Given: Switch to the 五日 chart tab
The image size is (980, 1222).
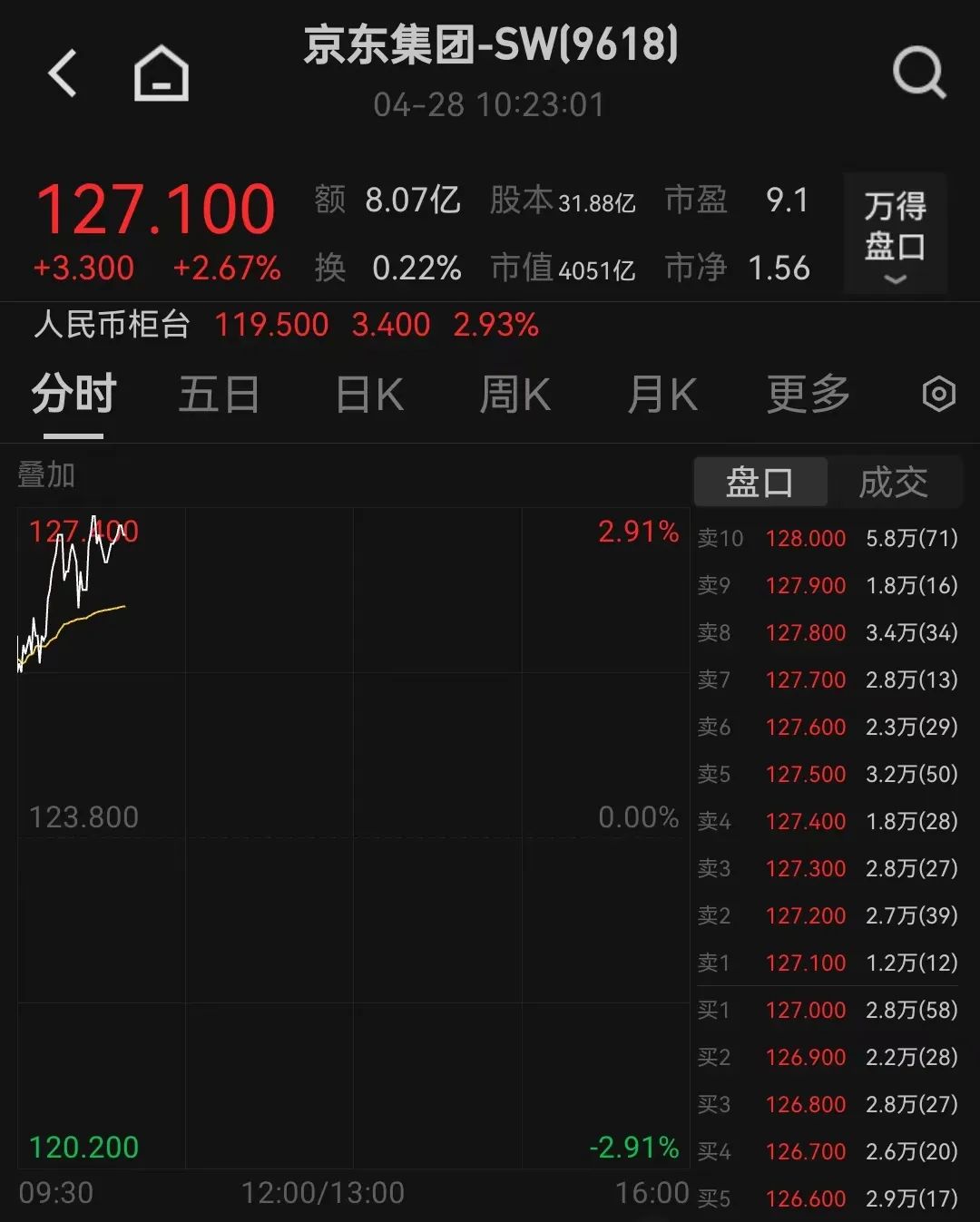Looking at the screenshot, I should click(x=219, y=395).
